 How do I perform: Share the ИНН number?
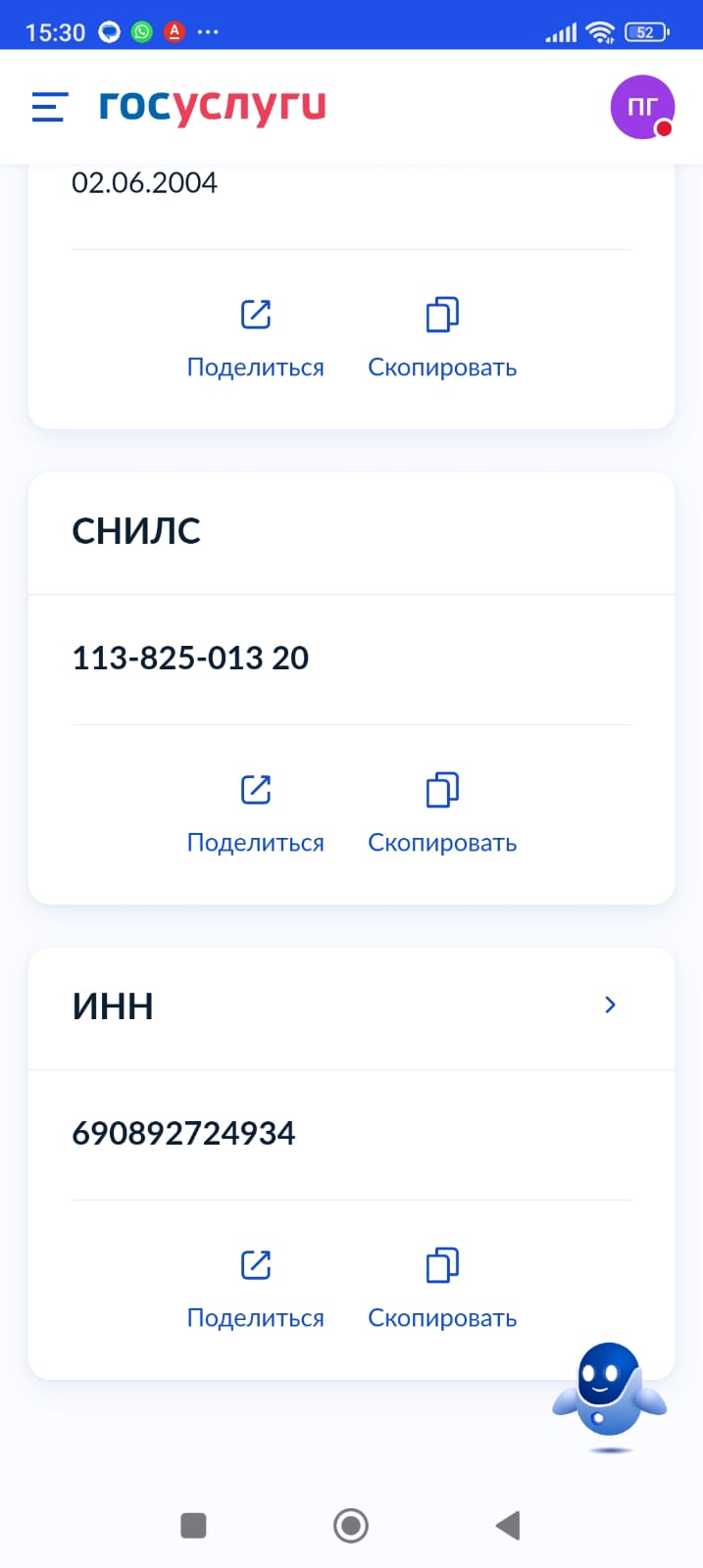coord(256,1289)
